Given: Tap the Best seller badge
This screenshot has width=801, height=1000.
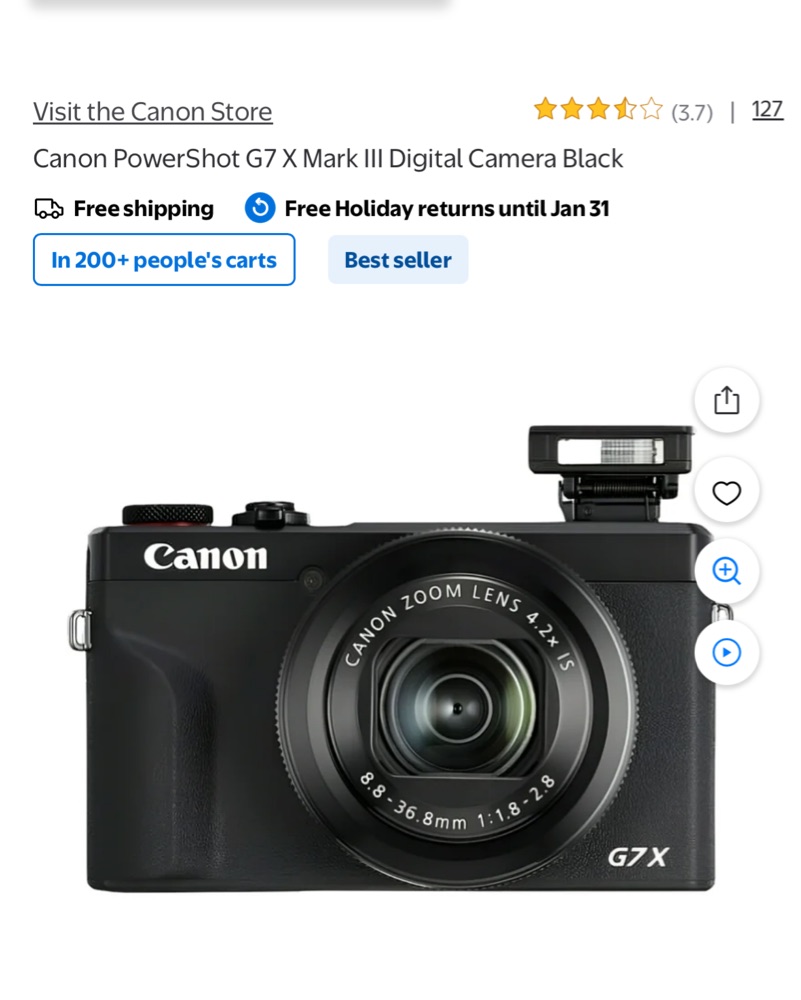Looking at the screenshot, I should 398,260.
